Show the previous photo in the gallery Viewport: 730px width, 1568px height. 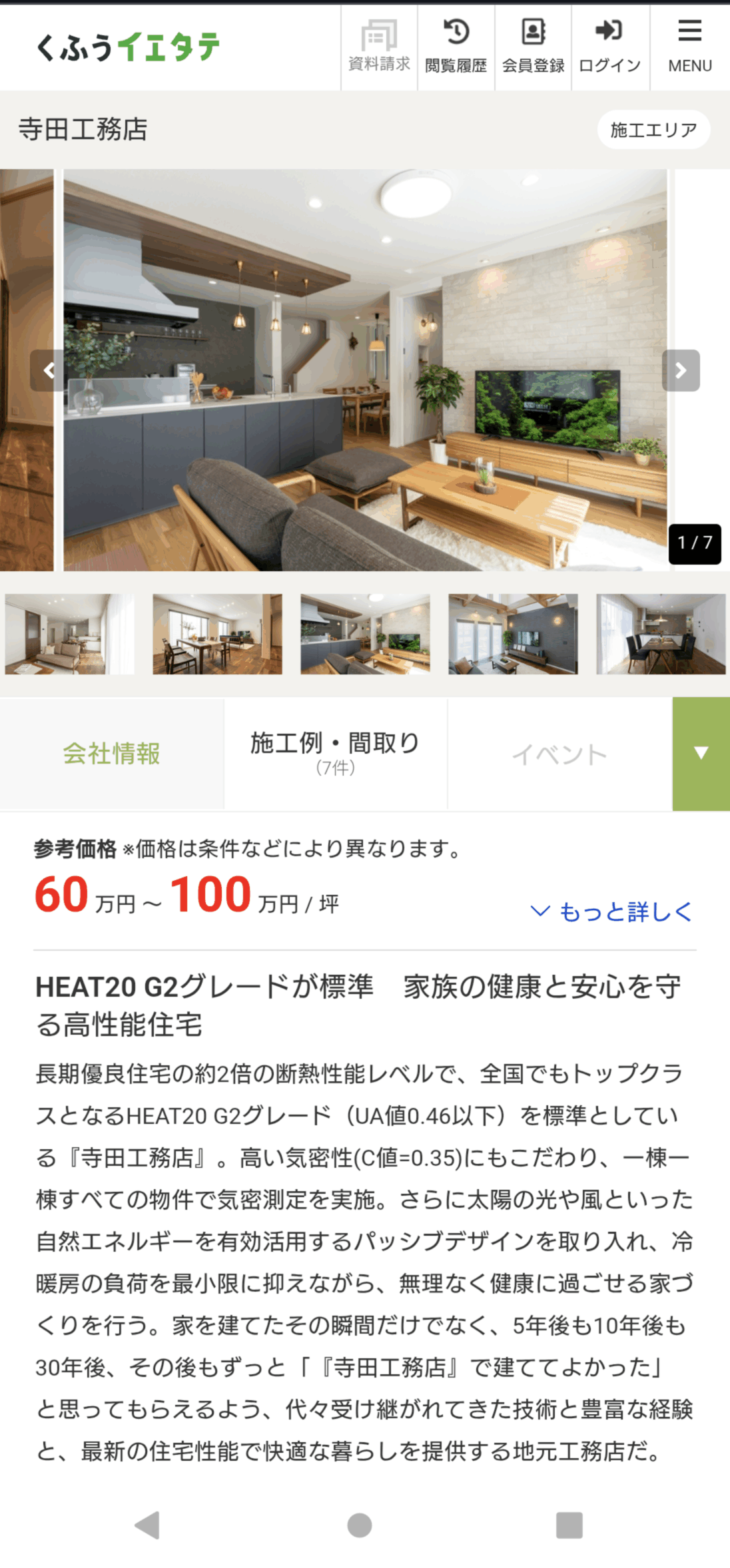49,370
